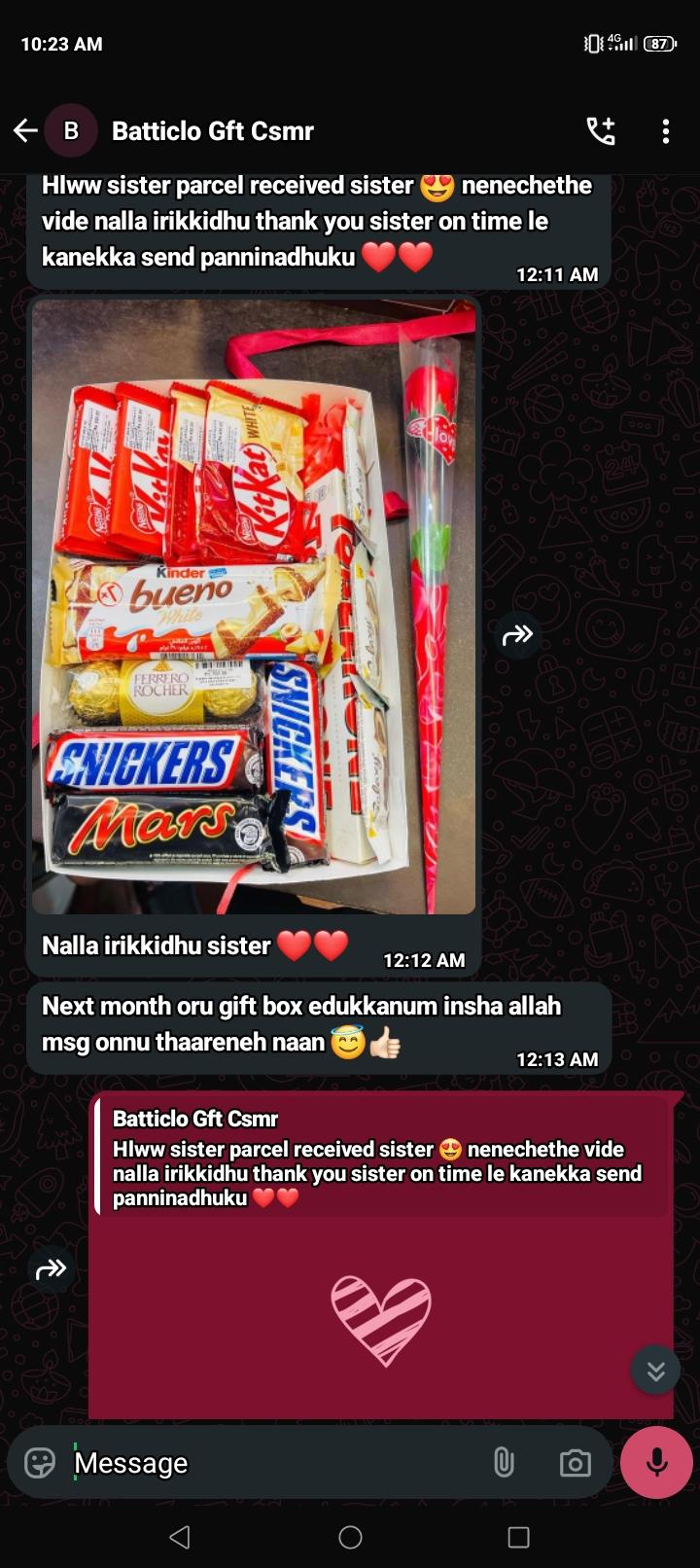Tap the system back button

click(180, 1537)
